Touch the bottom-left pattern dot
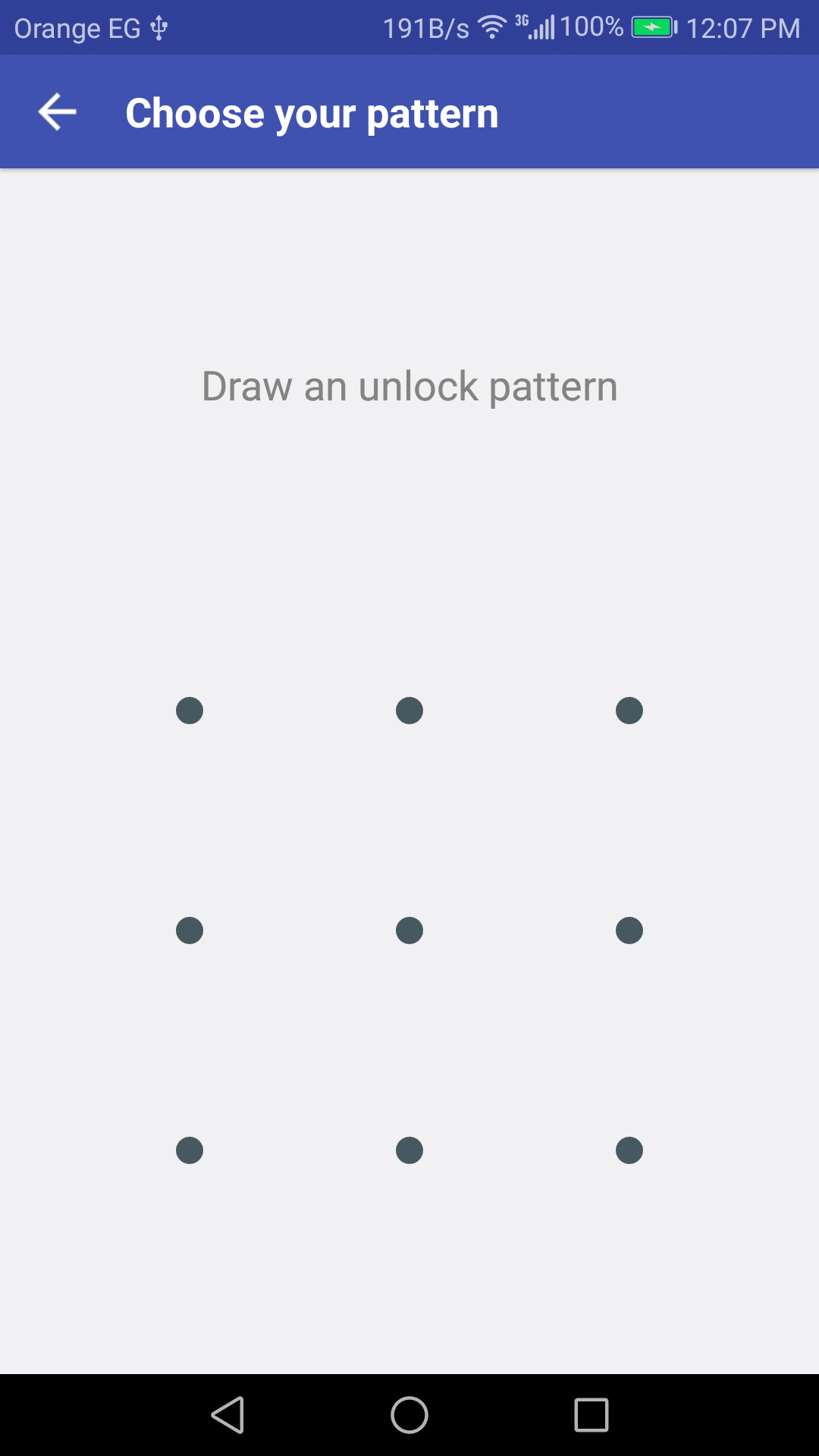Screen dimensions: 819x1456 pyautogui.click(x=190, y=1150)
